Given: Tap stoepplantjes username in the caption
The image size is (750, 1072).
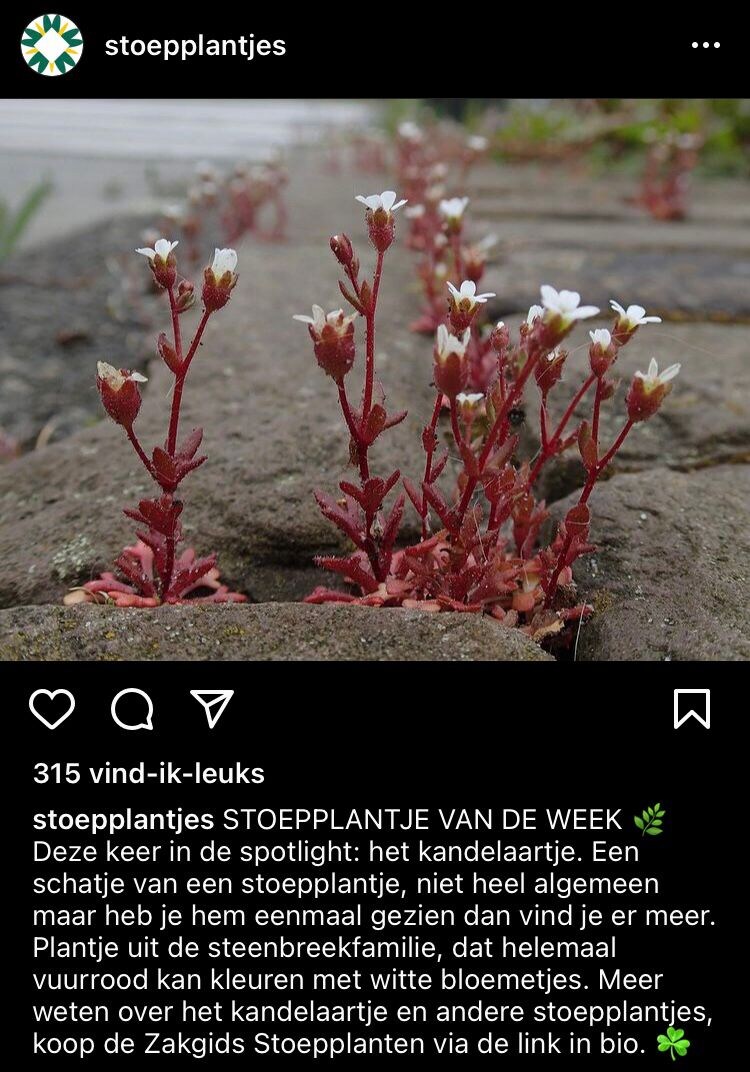Looking at the screenshot, I should [x=123, y=820].
